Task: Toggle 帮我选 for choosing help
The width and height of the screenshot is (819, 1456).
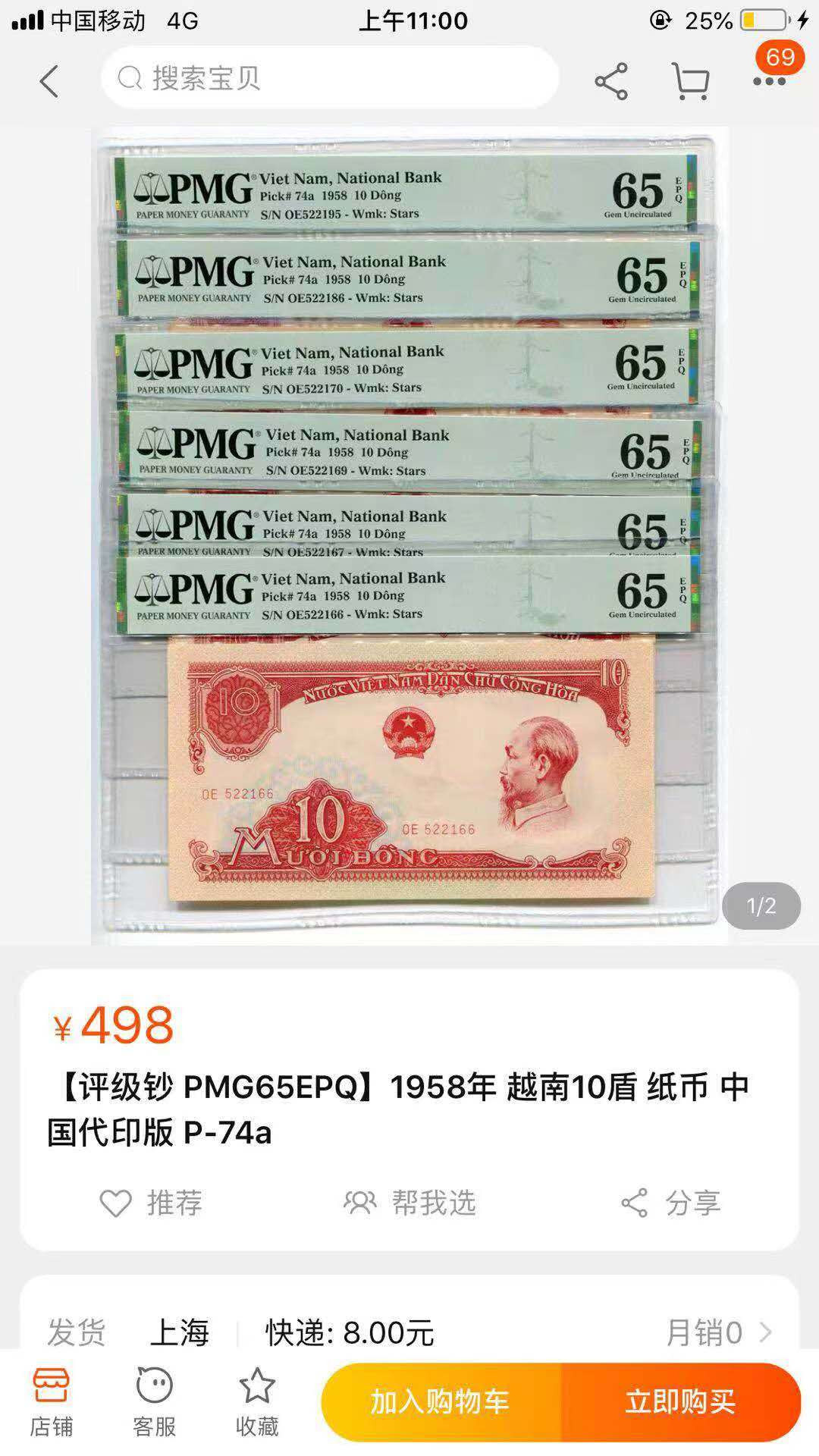Action: click(409, 1202)
